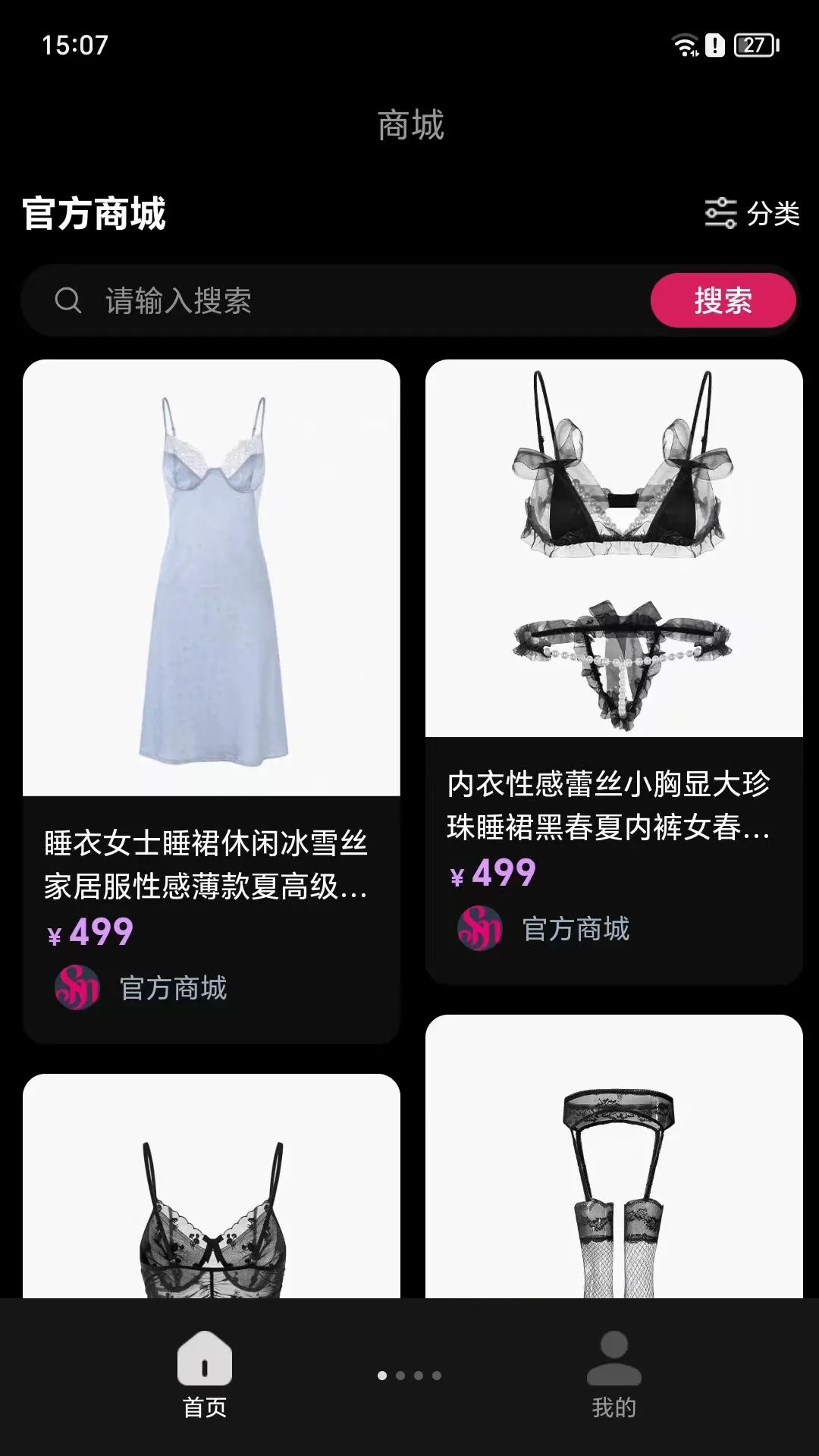Open the 睡衣女士睡裙 blue nightdress product card
The width and height of the screenshot is (819, 1456).
coord(212,701)
